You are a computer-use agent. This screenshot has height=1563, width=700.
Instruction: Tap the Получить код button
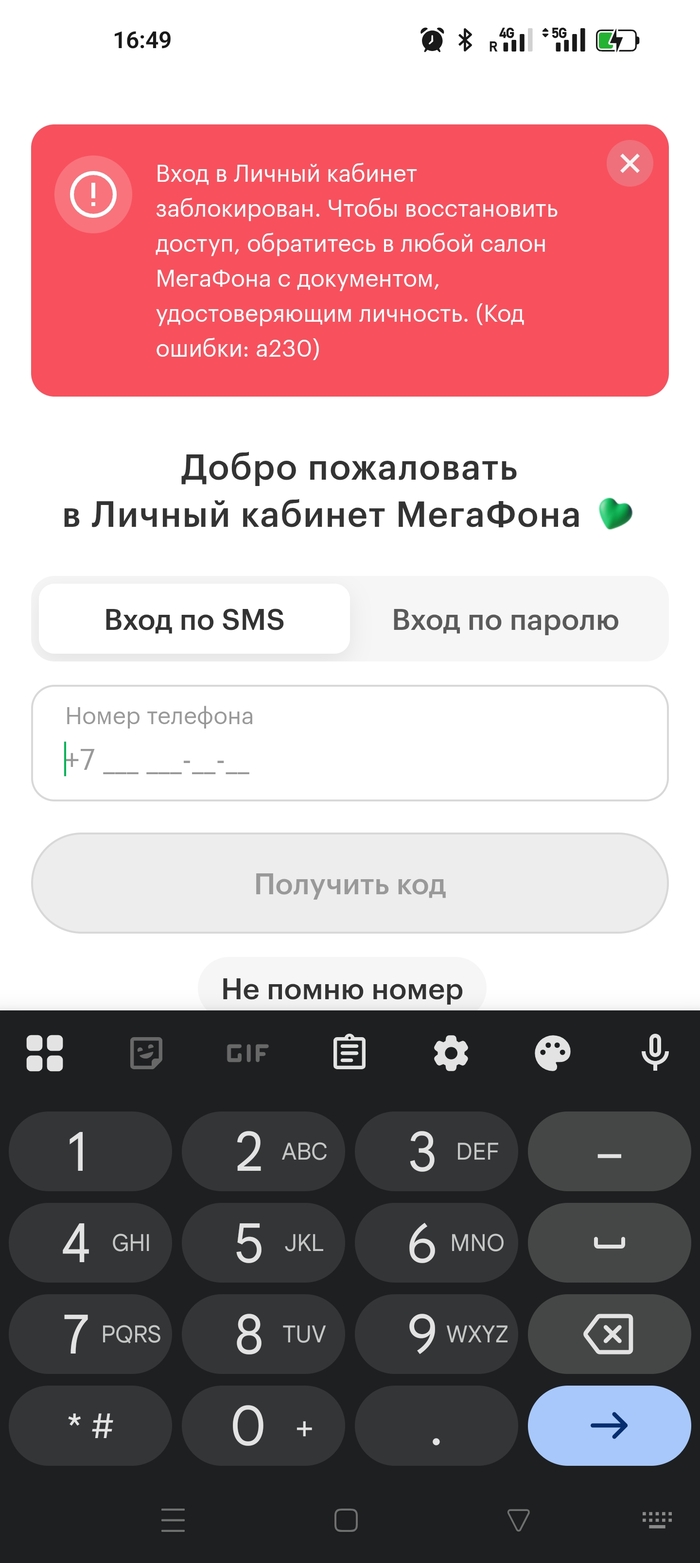point(349,884)
